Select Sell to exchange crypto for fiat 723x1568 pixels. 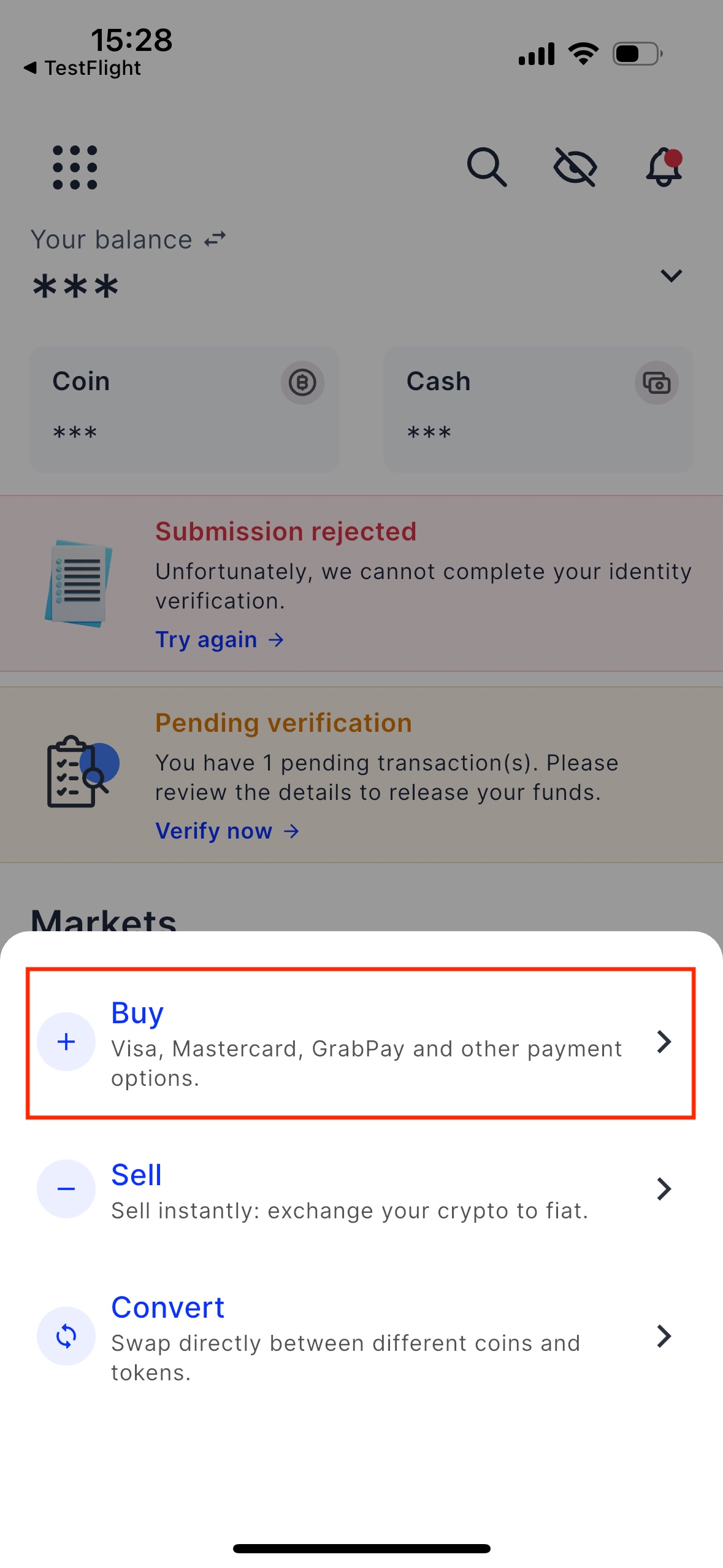pyautogui.click(x=361, y=1189)
